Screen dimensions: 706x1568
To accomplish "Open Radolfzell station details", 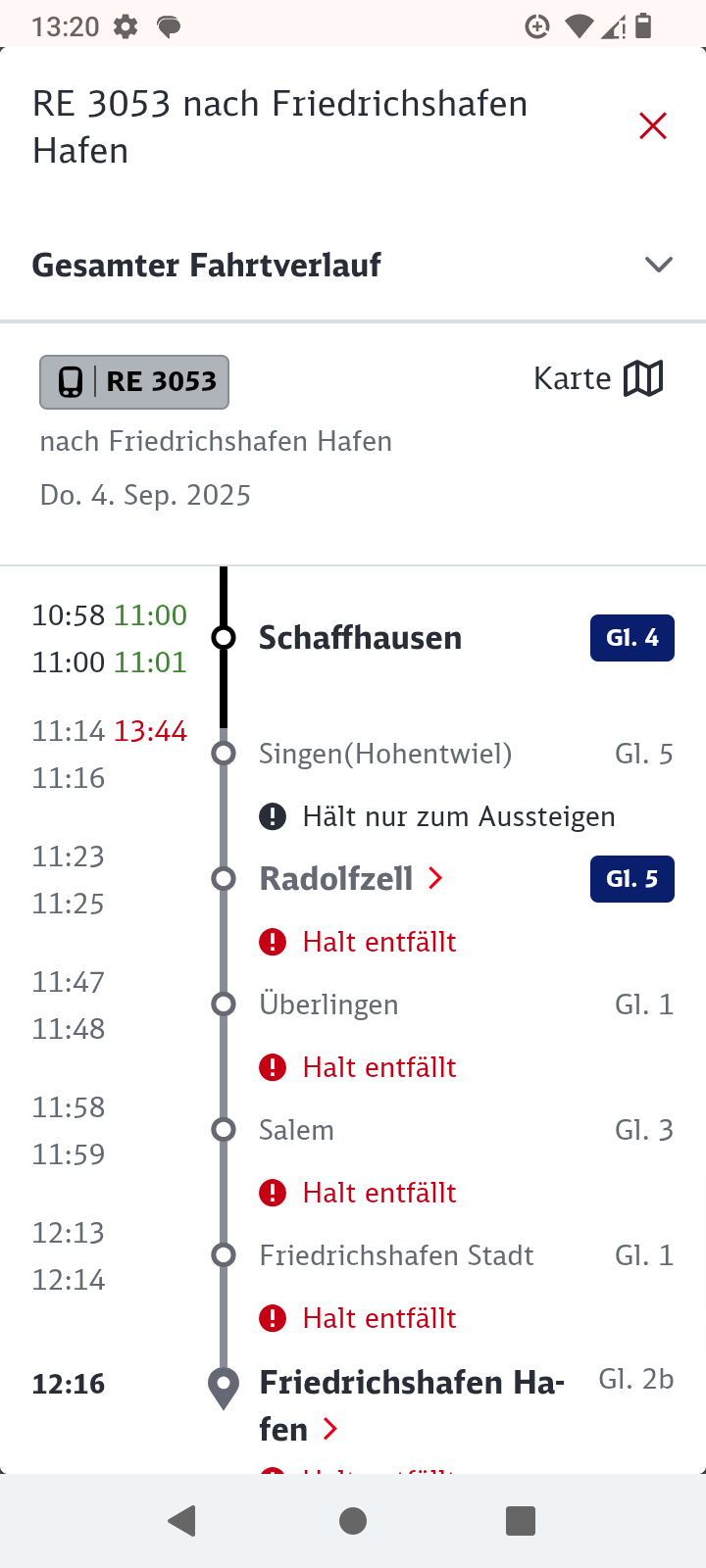I will tap(351, 878).
